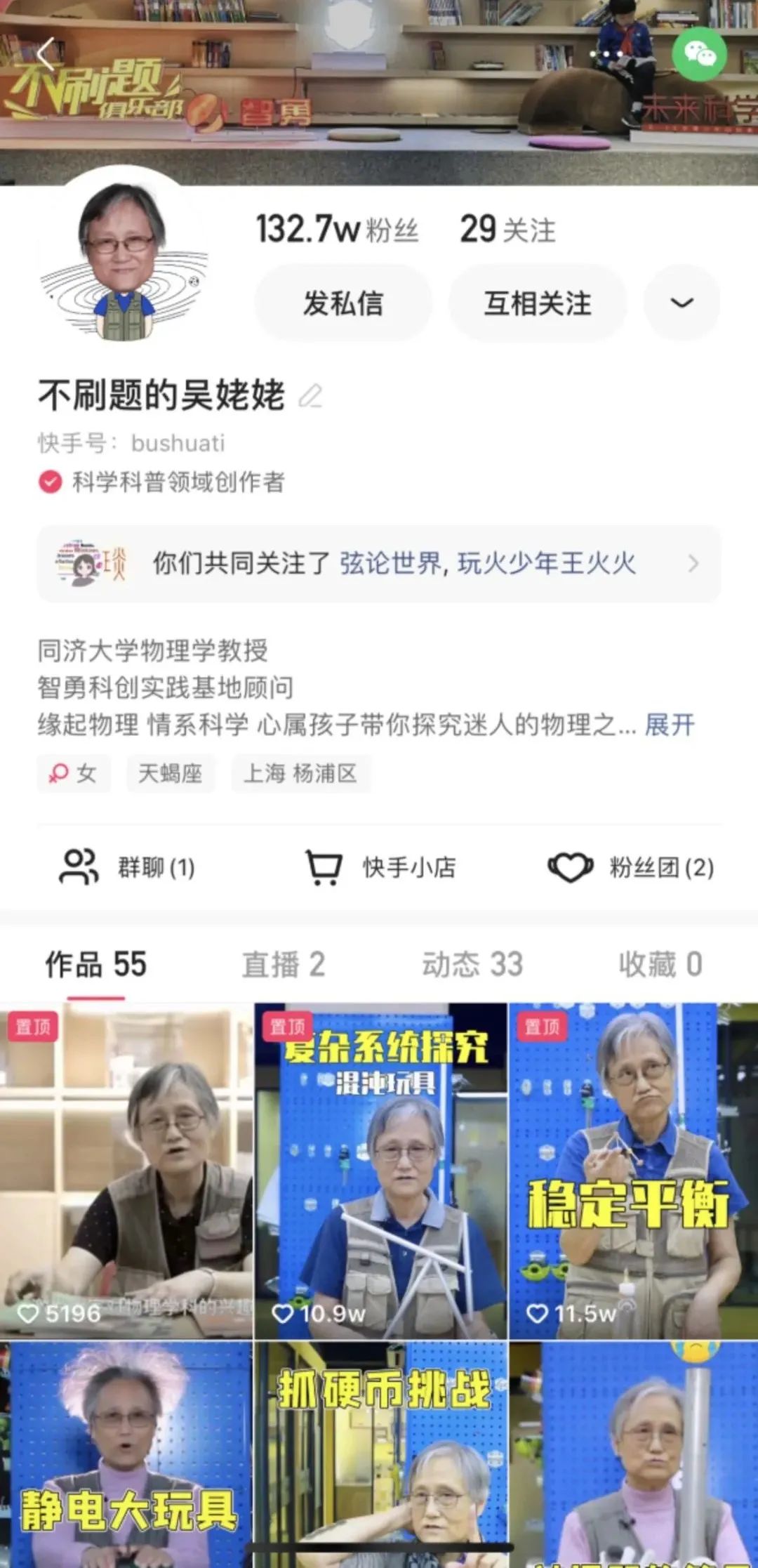Play the pinned video 复杂系统探究 混沌玩具

[380, 1170]
